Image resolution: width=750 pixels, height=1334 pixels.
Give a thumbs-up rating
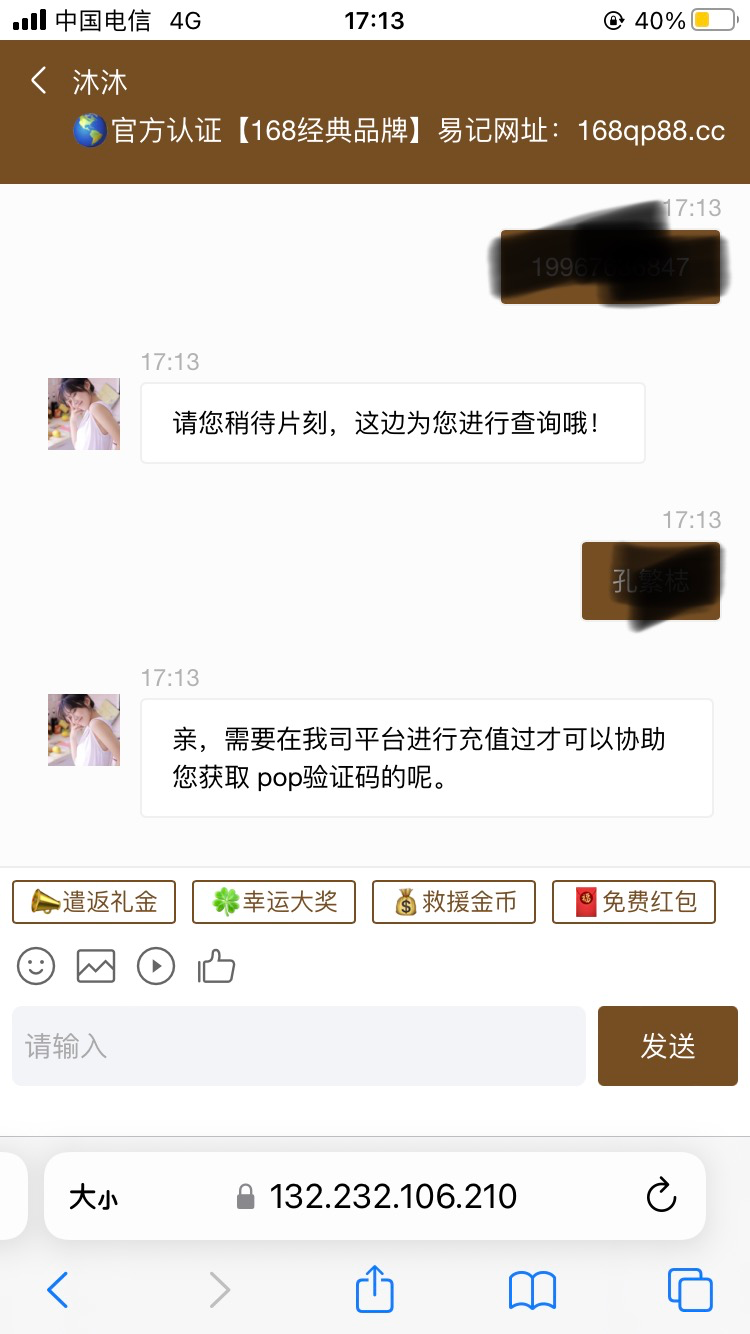tap(216, 966)
